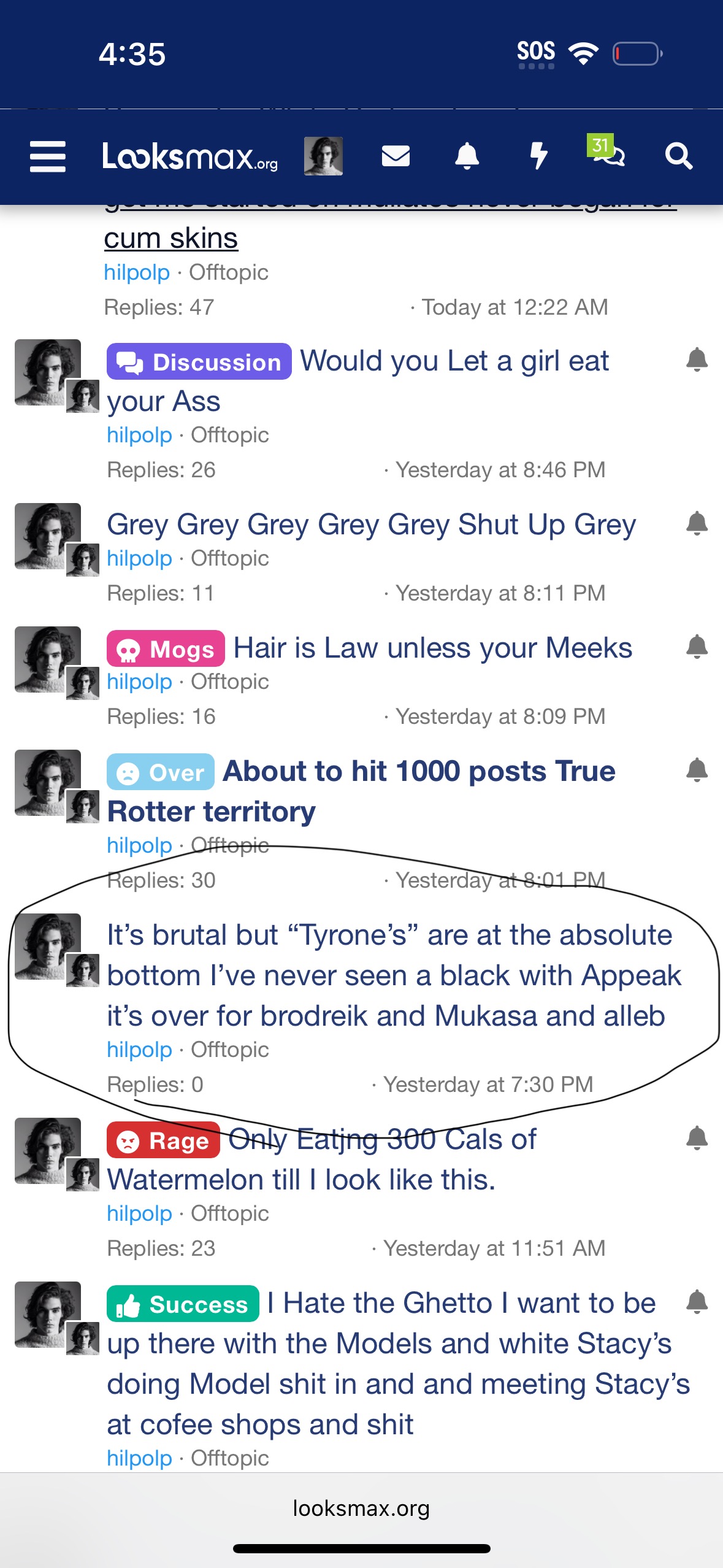Viewport: 723px width, 1568px height.
Task: Tap the watch bell on "Grey Grey" thread
Action: pos(697,523)
